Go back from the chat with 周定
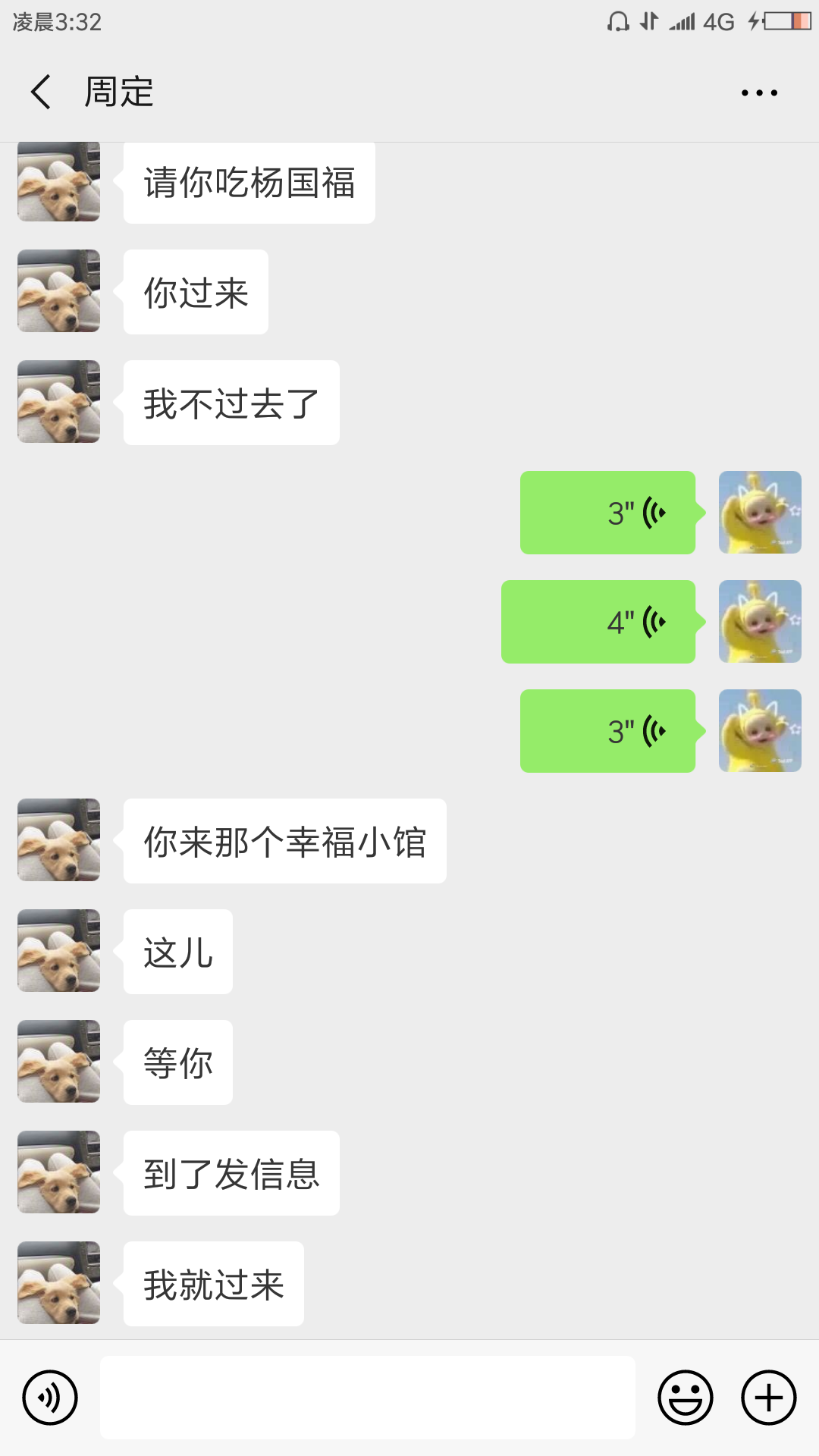This screenshot has height=1456, width=819. coord(41,93)
